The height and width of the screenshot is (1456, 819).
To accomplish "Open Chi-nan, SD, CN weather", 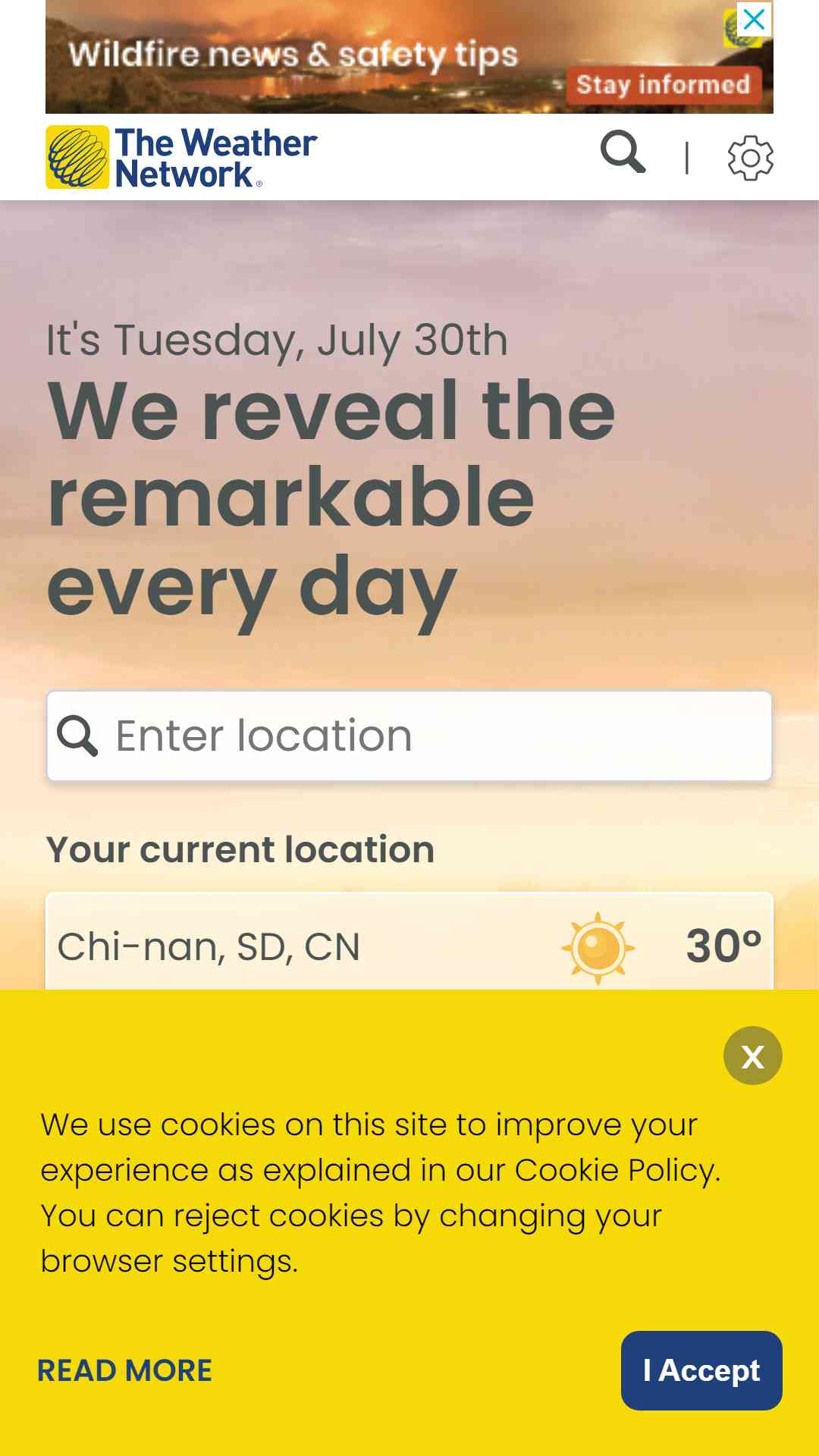I will point(409,942).
